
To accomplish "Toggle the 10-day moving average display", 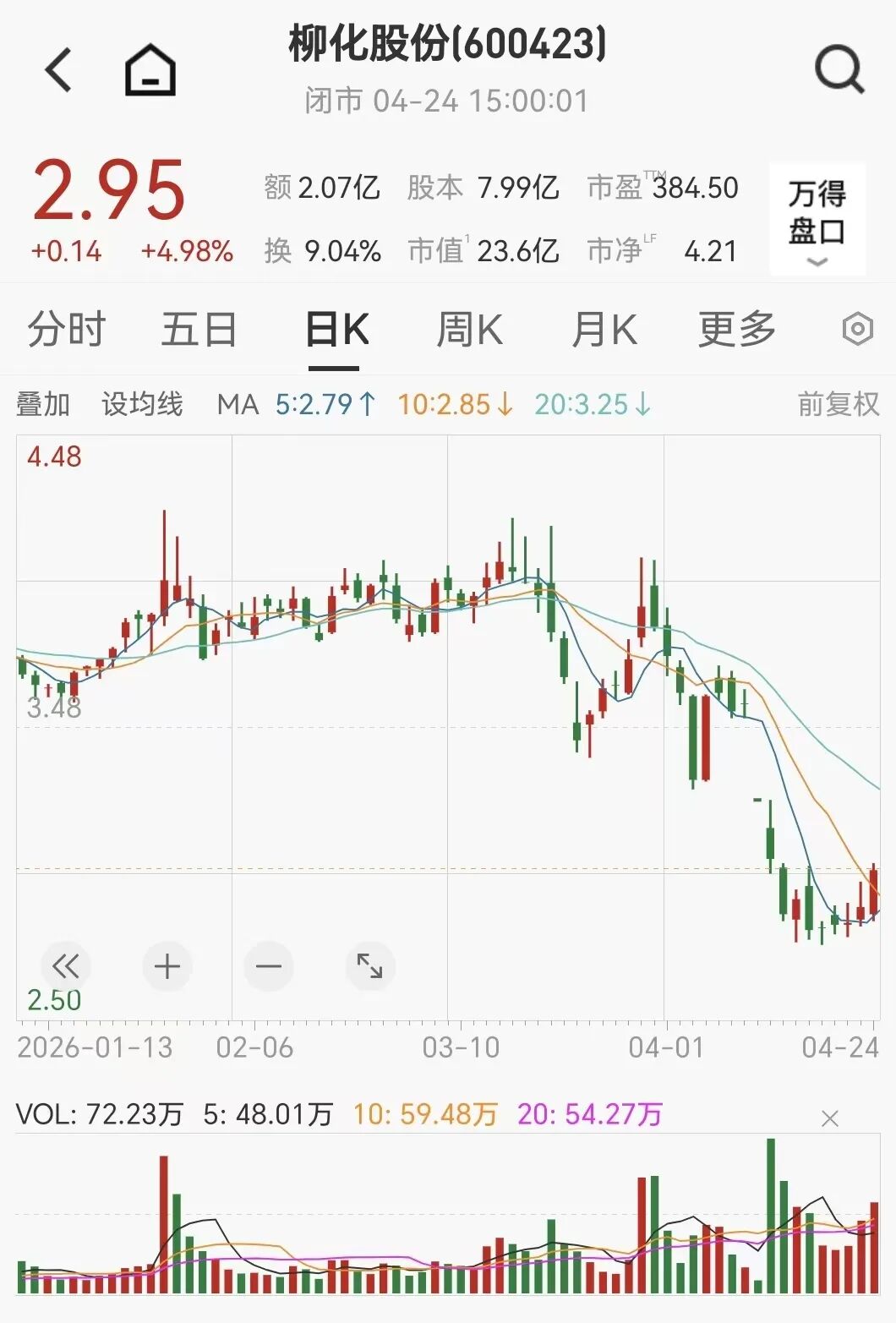I will coord(454,405).
